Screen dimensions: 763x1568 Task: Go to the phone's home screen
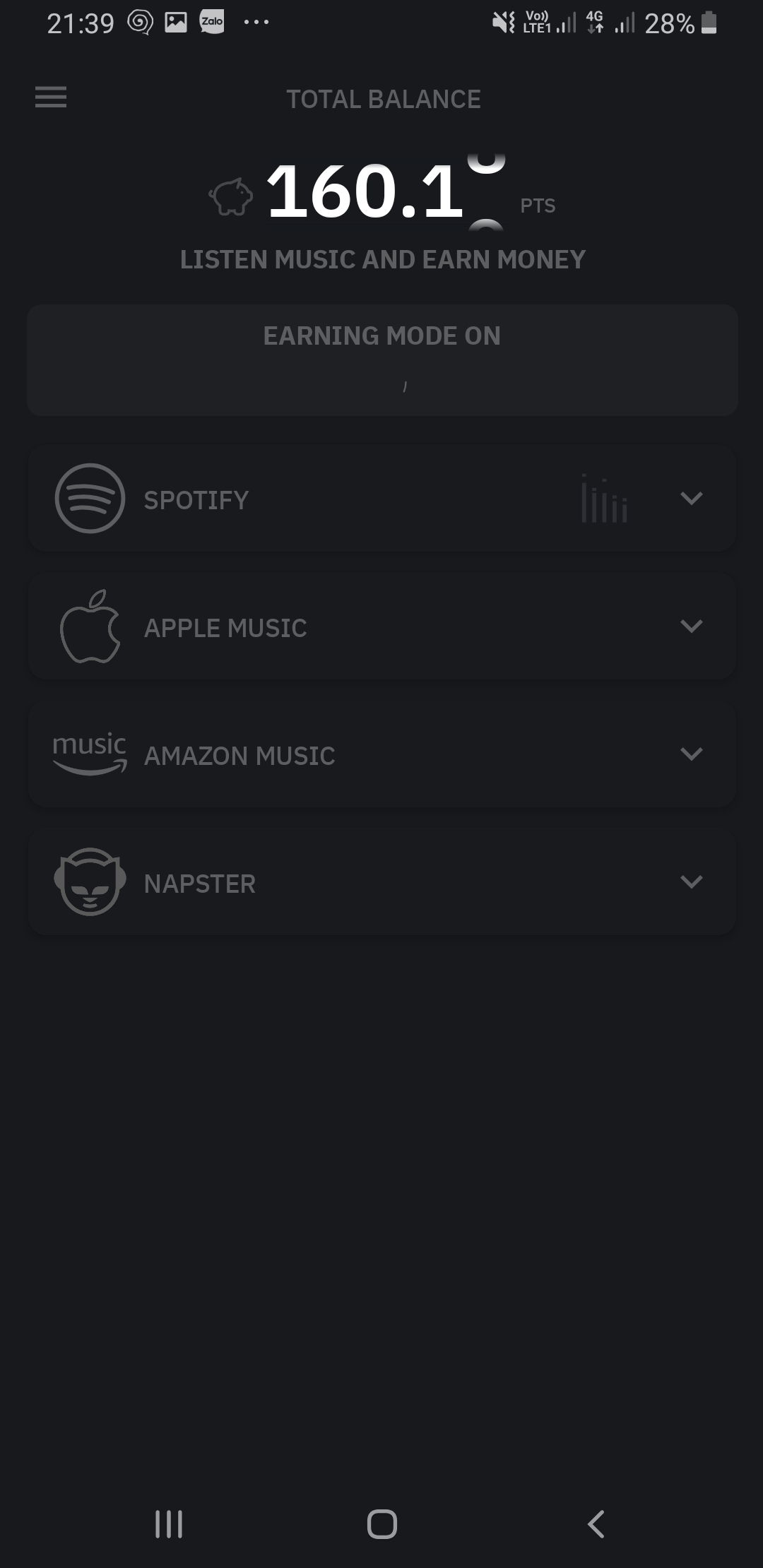tap(381, 1524)
